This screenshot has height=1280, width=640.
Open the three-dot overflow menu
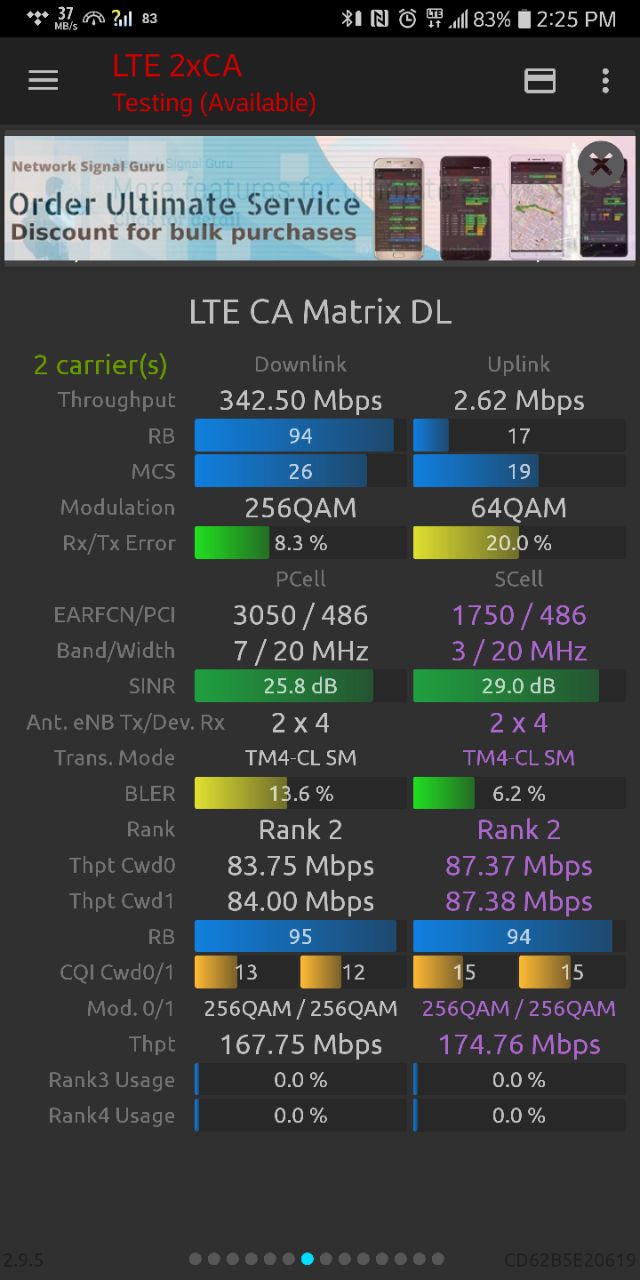[x=605, y=81]
